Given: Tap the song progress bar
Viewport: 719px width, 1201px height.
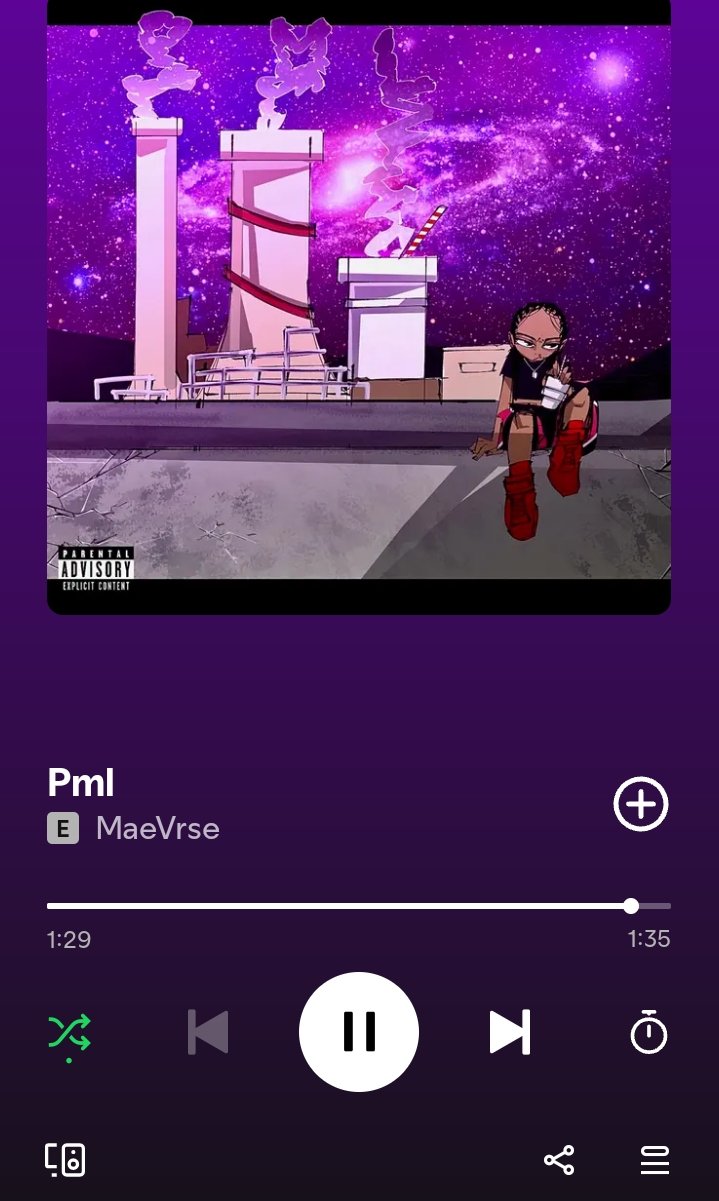Looking at the screenshot, I should point(358,906).
